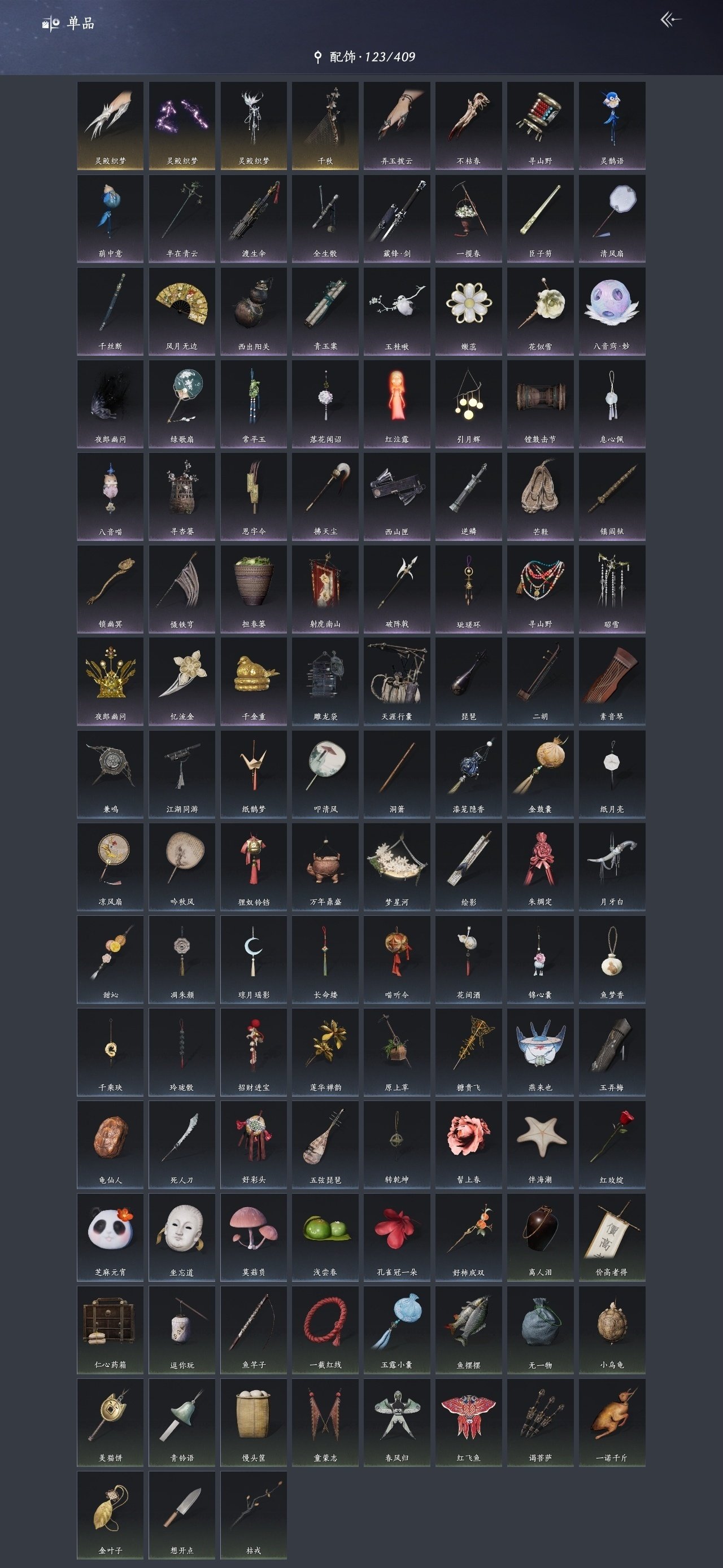Image resolution: width=723 pixels, height=1568 pixels.
Task: Tap the 风月无边 golden fan
Action: (x=181, y=311)
